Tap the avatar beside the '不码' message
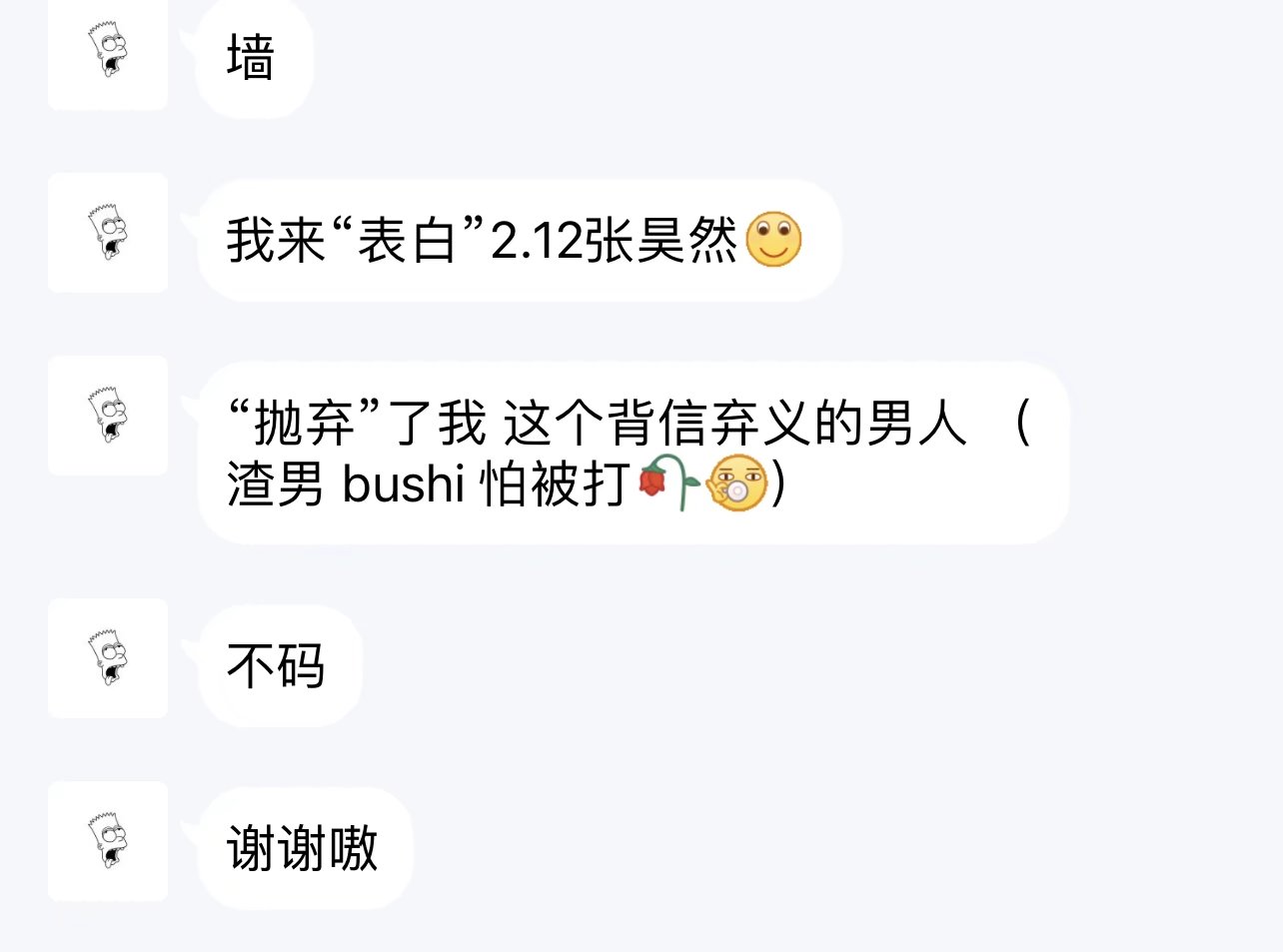 coord(108,658)
